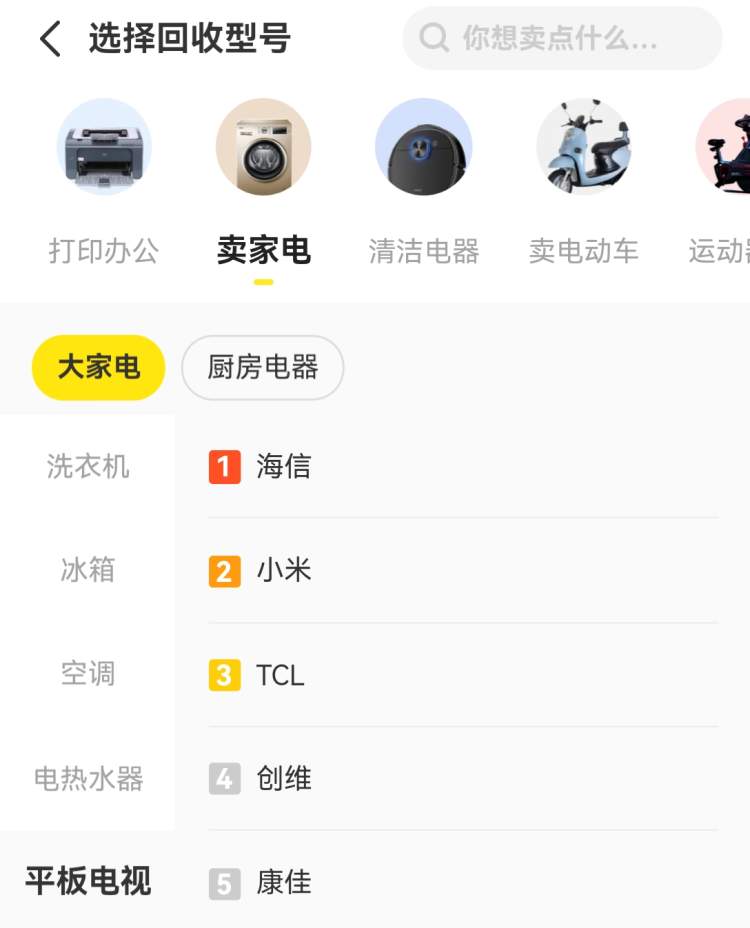Select 平板电视 in the side list

(x=88, y=881)
